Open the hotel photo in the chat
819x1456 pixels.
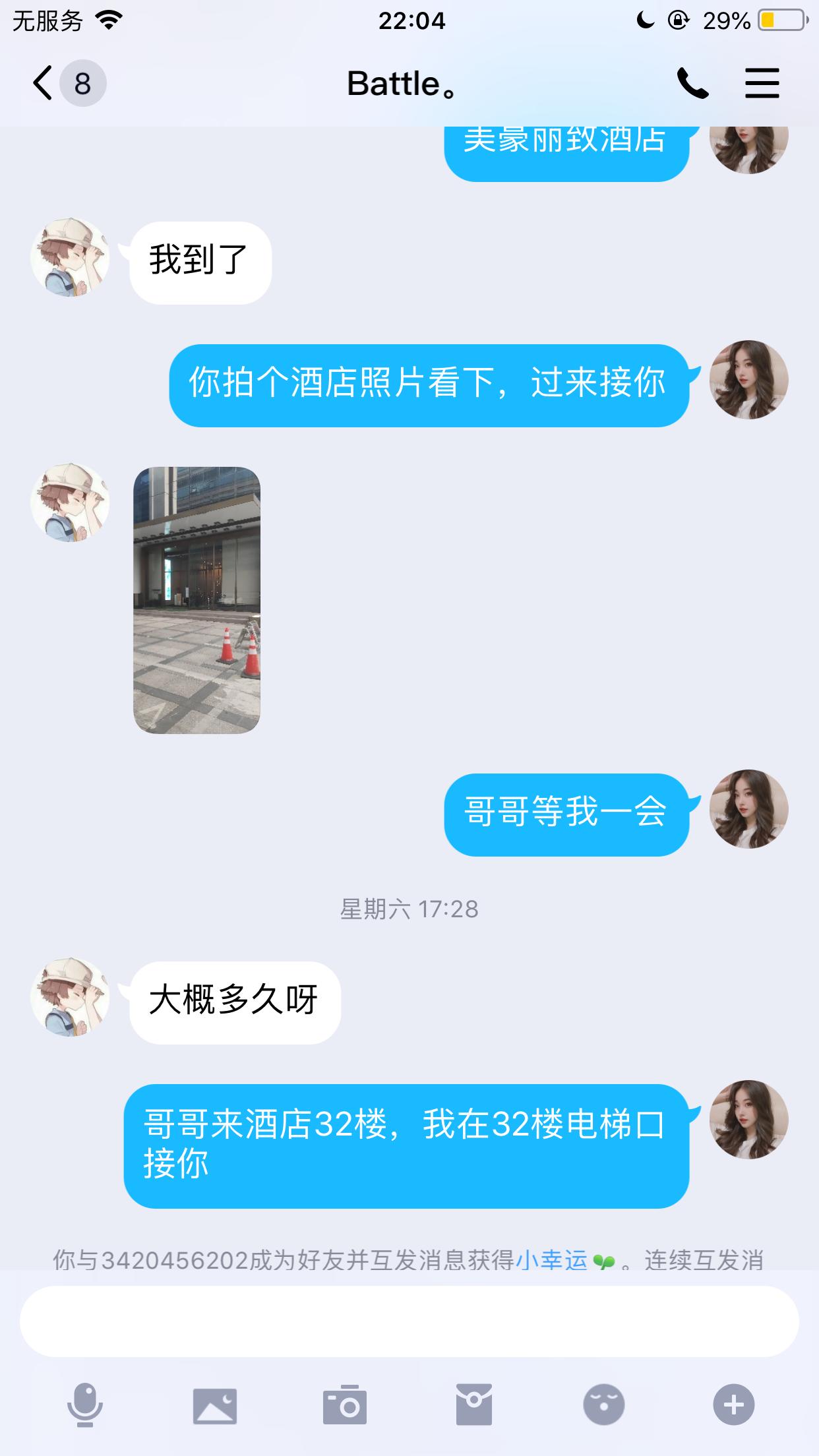click(x=197, y=599)
